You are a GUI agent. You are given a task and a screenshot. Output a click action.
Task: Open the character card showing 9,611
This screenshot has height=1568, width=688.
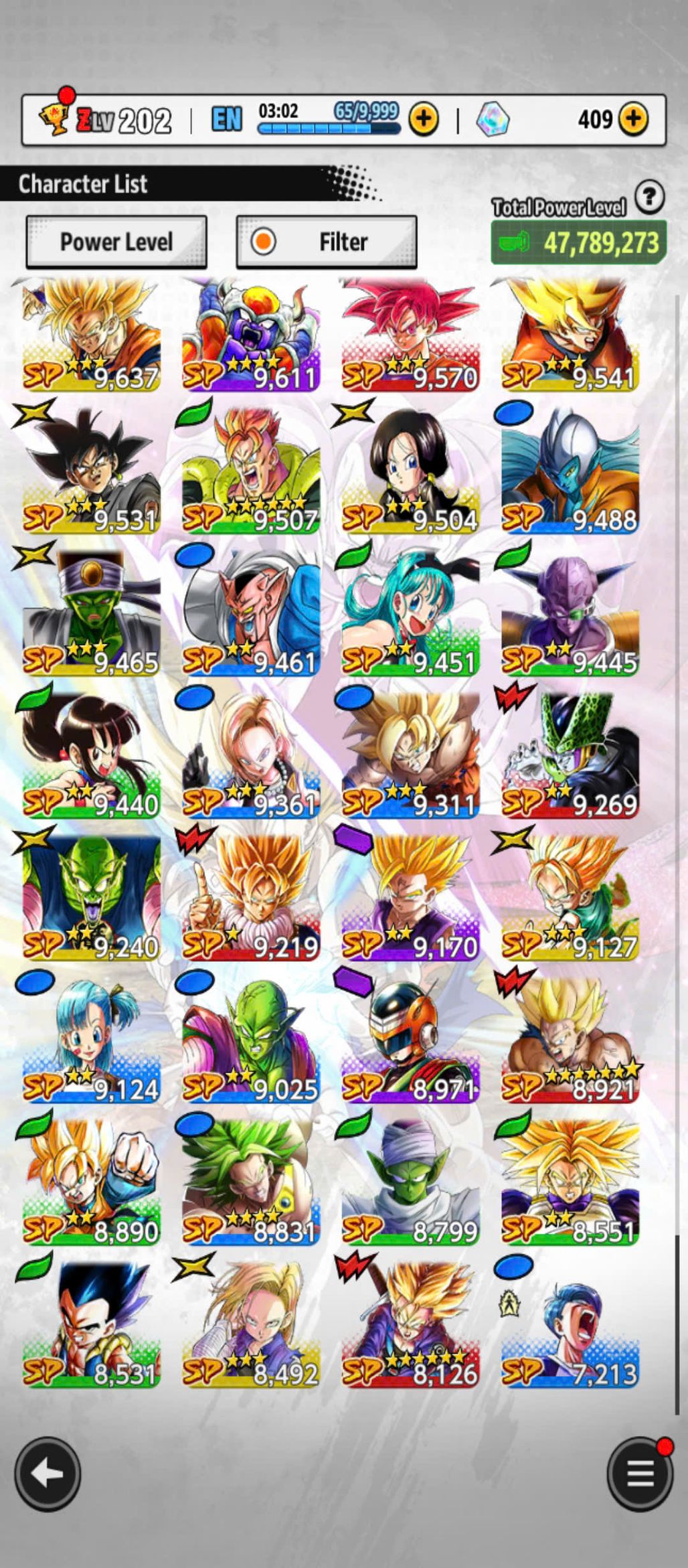click(251, 335)
